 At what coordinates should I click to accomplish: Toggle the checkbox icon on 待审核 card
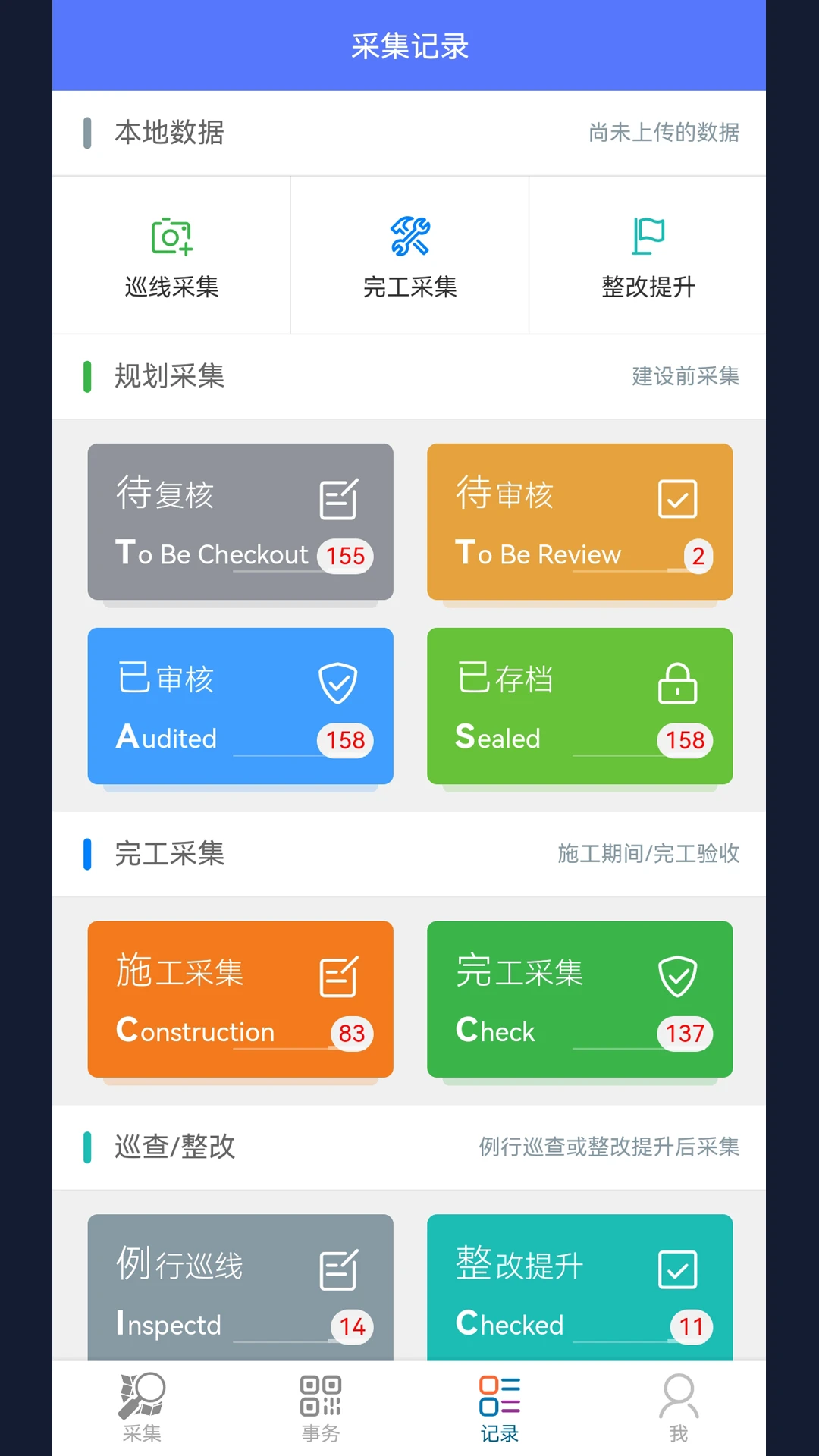(x=677, y=499)
